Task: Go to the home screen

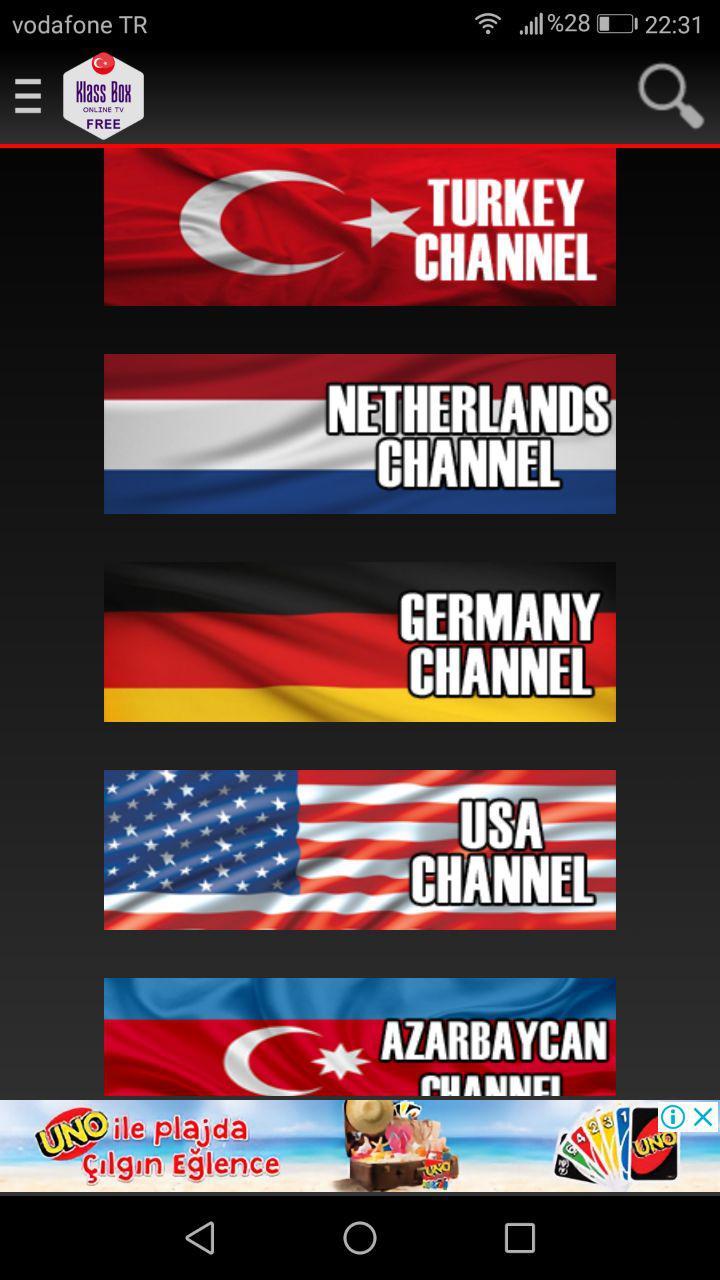Action: (360, 1238)
